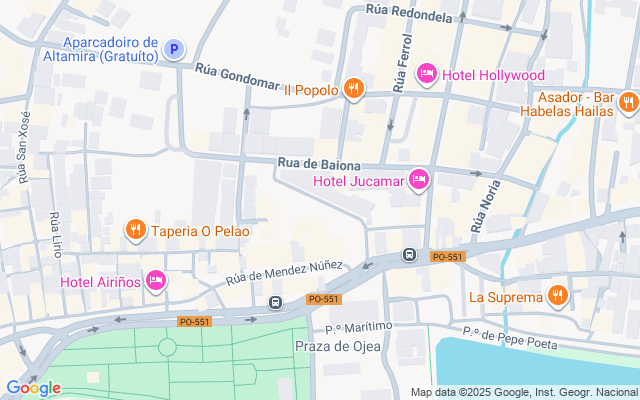640x400 pixels.
Task: Tap the bus stop below Hotel Jucamar
Action: click(x=409, y=255)
